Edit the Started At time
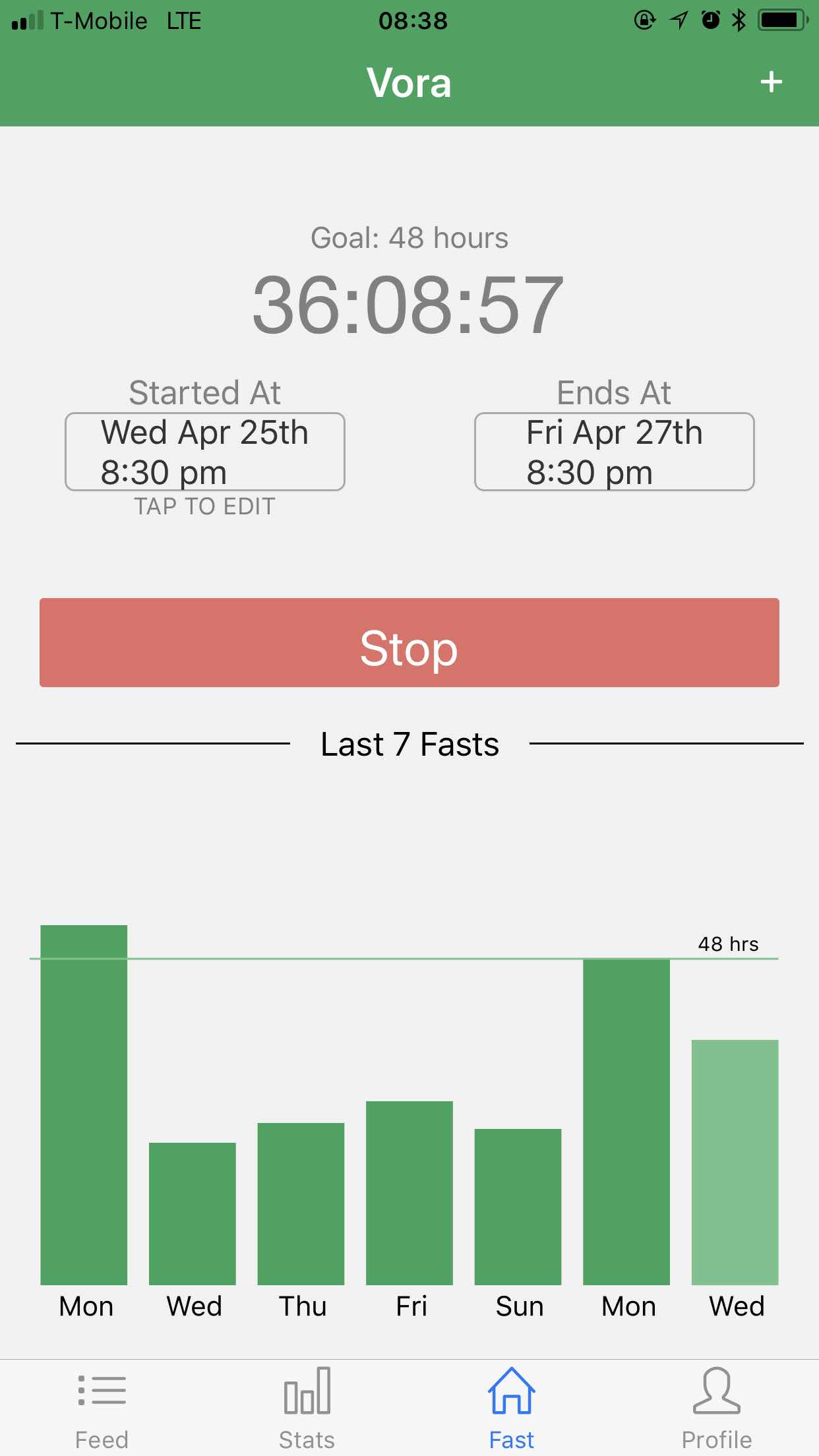This screenshot has height=1456, width=819. coord(204,452)
